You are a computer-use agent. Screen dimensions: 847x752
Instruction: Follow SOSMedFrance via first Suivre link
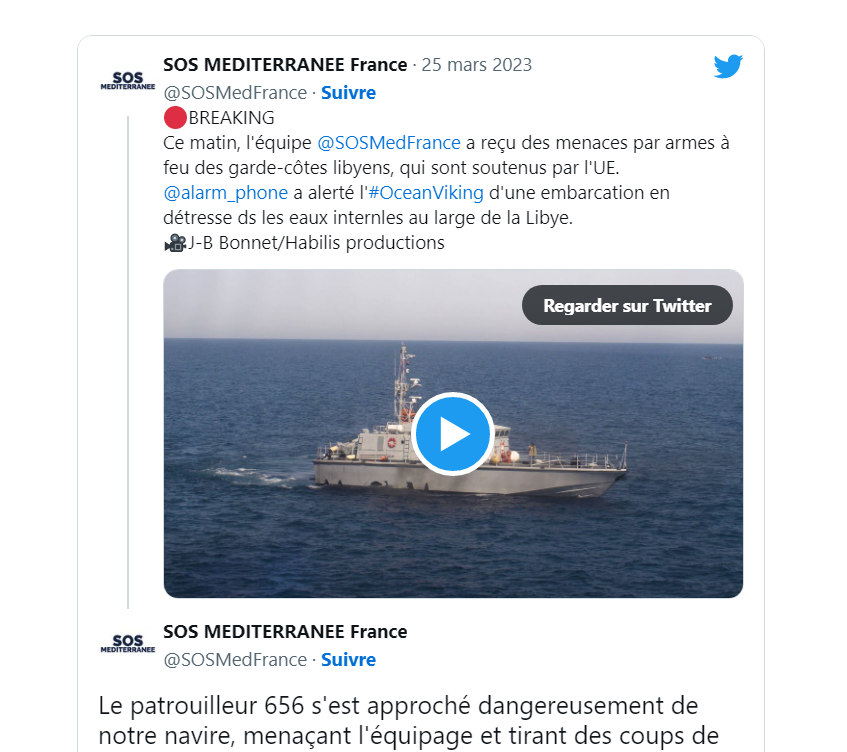tap(348, 93)
